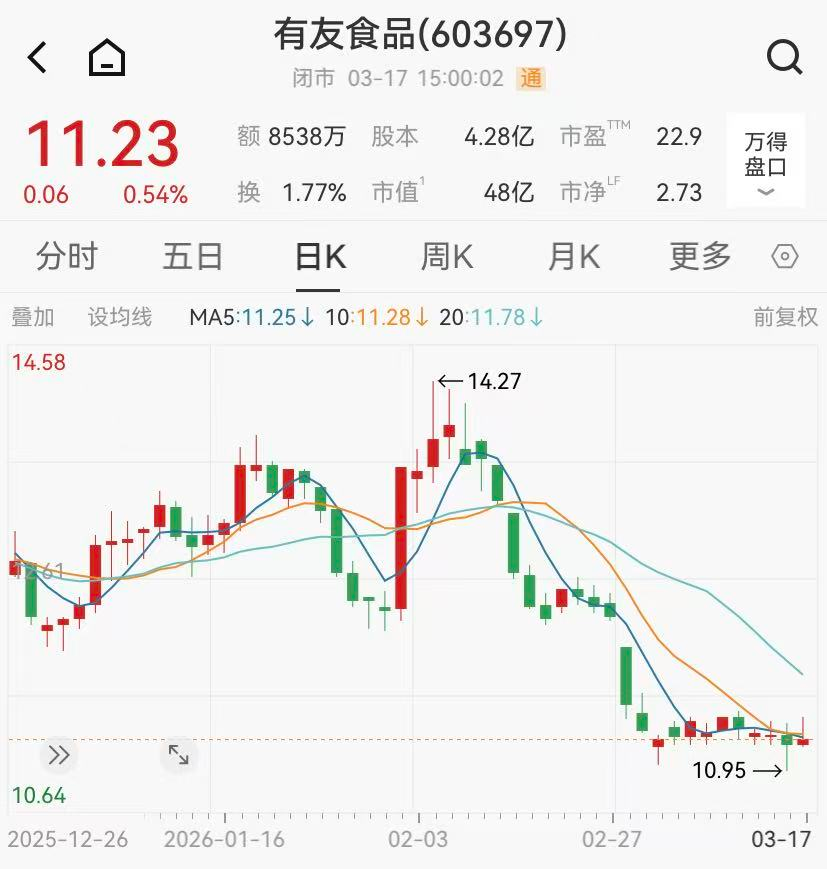Select the 日K tab

coord(320,257)
